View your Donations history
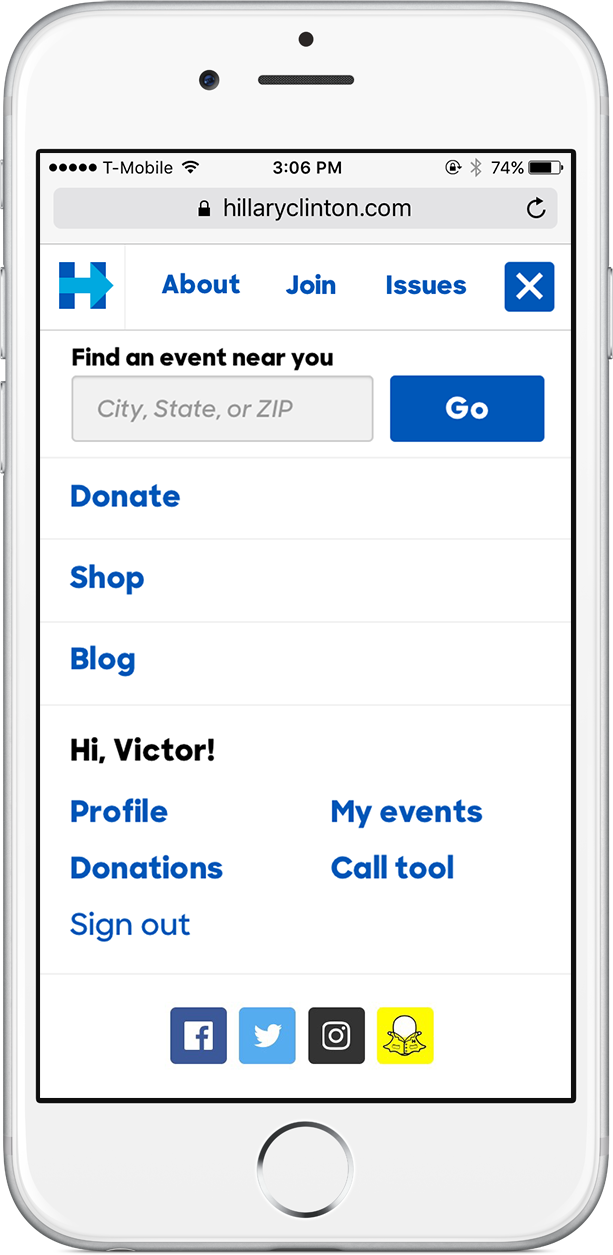The width and height of the screenshot is (613, 1255). (146, 868)
